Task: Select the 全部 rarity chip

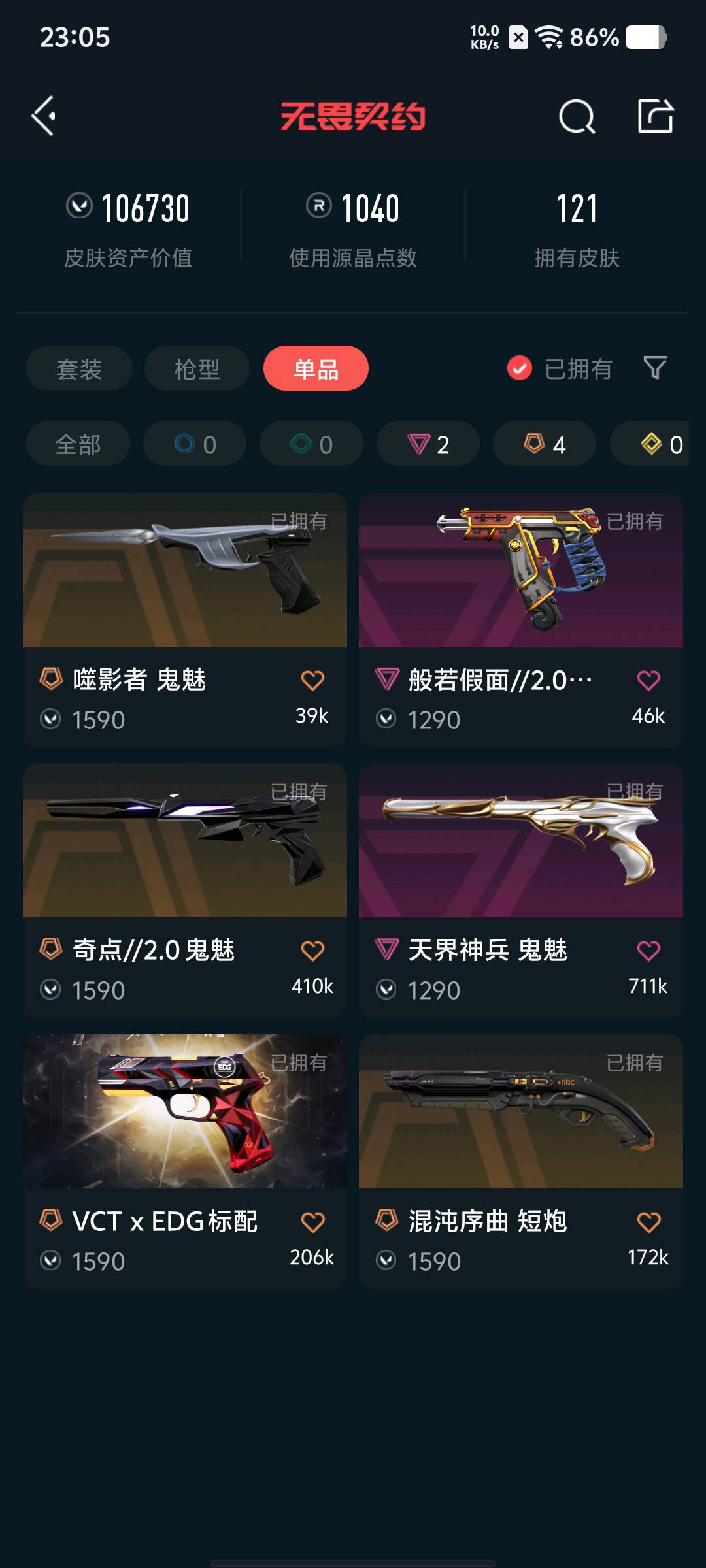Action: click(78, 444)
